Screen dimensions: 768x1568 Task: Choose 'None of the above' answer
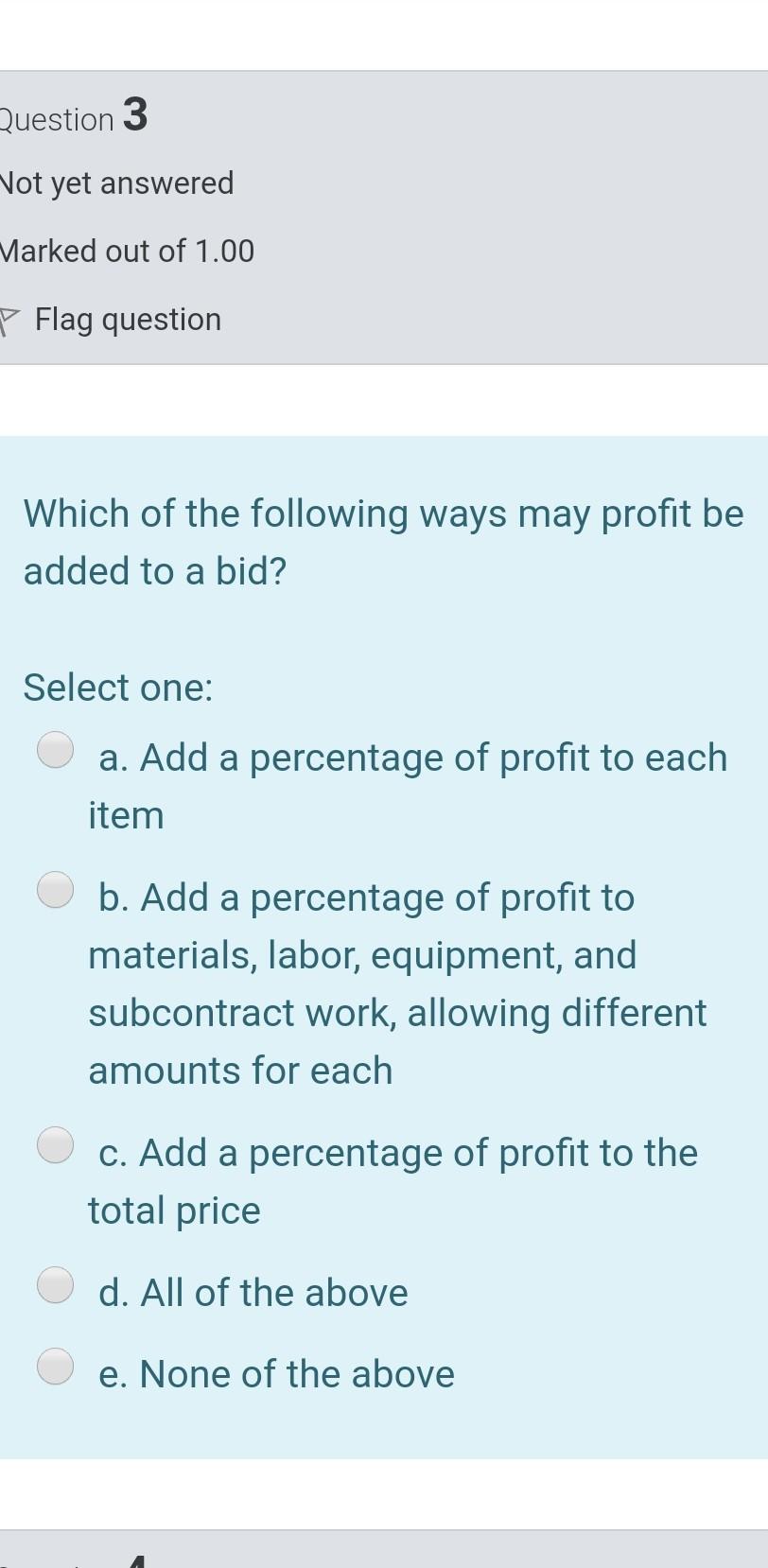tap(56, 1367)
